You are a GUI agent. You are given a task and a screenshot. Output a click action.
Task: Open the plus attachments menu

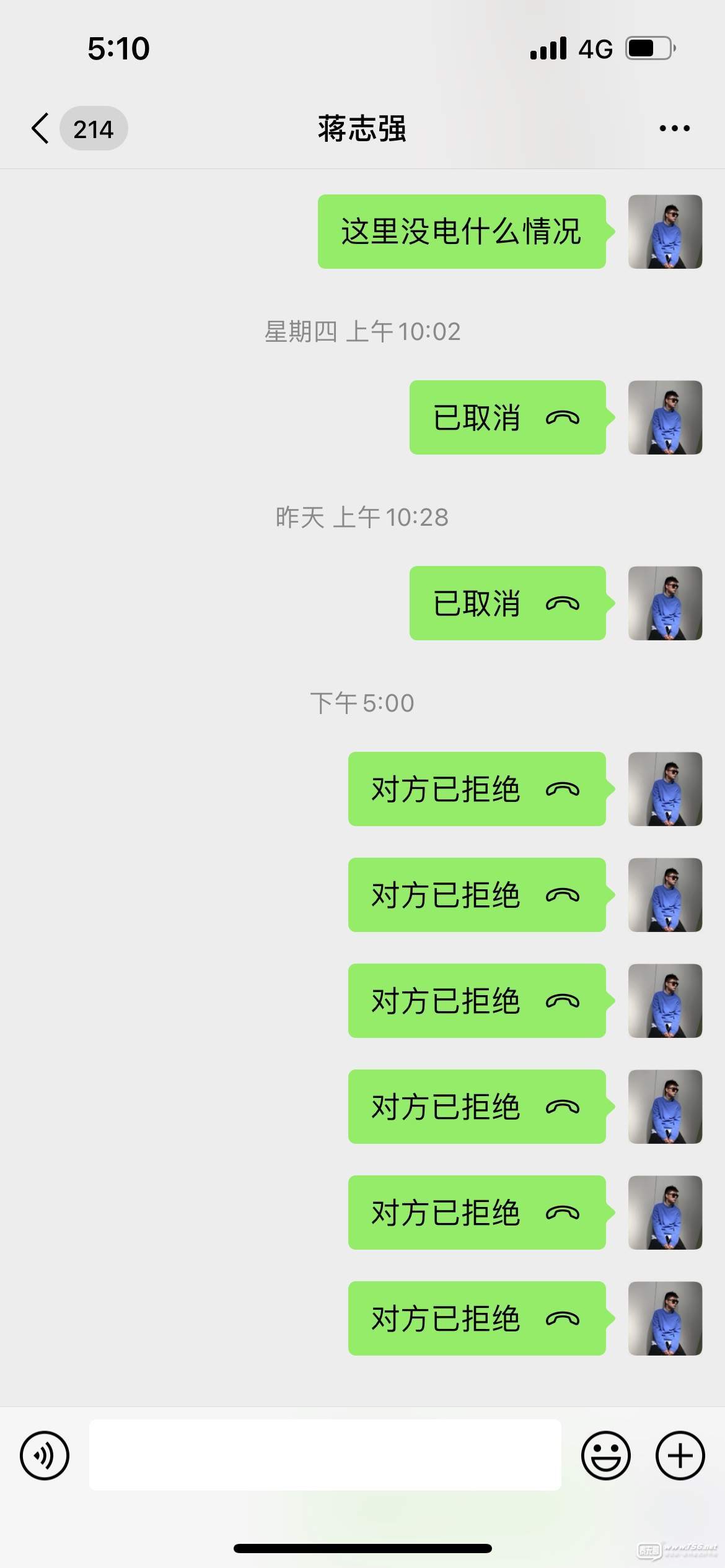pos(680,1455)
